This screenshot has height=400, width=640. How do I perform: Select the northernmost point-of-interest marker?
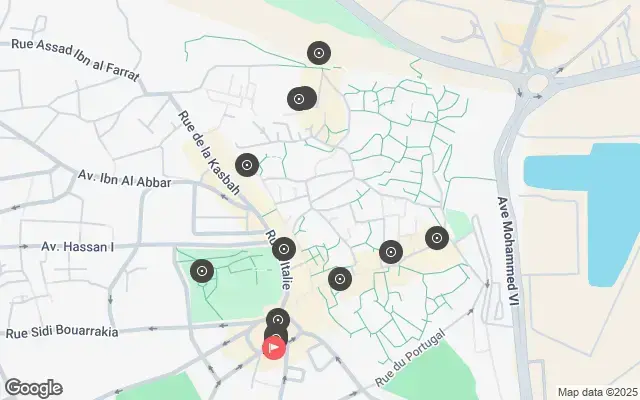tap(319, 53)
